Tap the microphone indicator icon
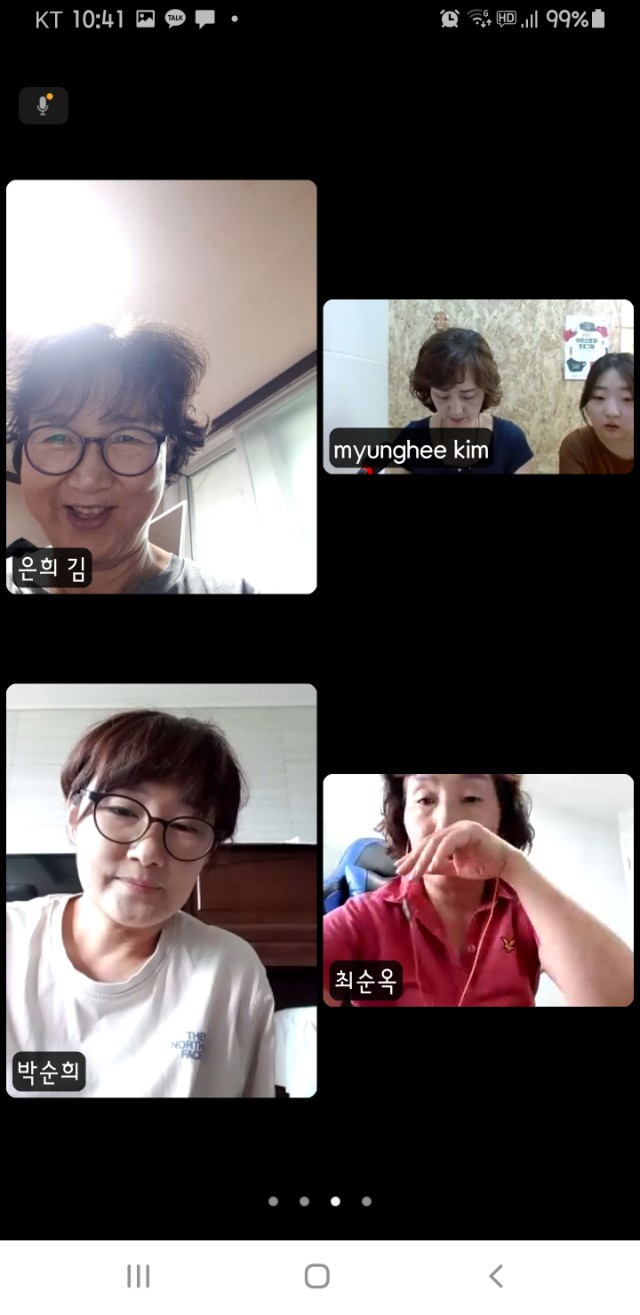This screenshot has width=640, height=1315. tap(43, 106)
